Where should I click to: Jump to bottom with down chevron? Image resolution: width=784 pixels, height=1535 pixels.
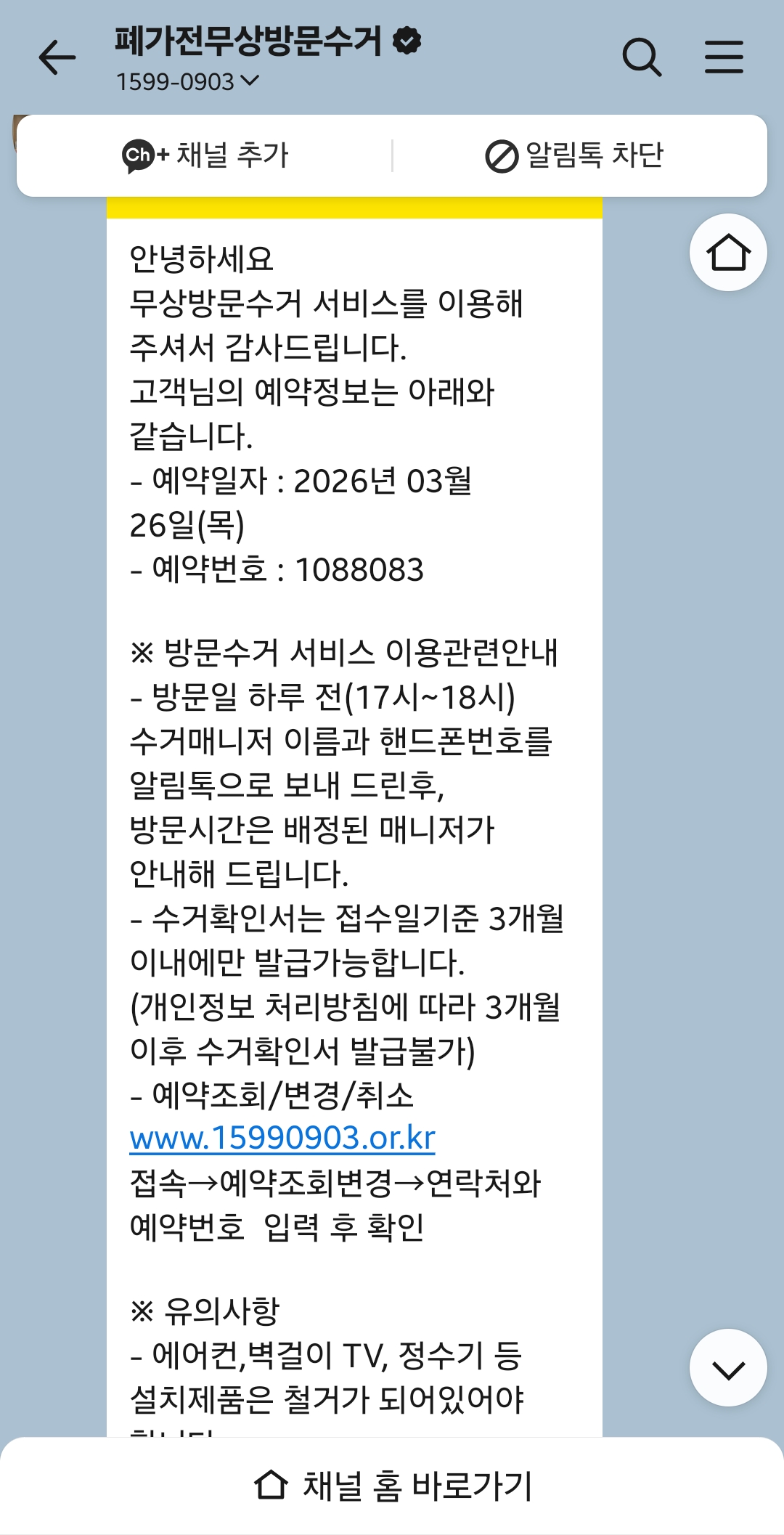[x=727, y=1368]
